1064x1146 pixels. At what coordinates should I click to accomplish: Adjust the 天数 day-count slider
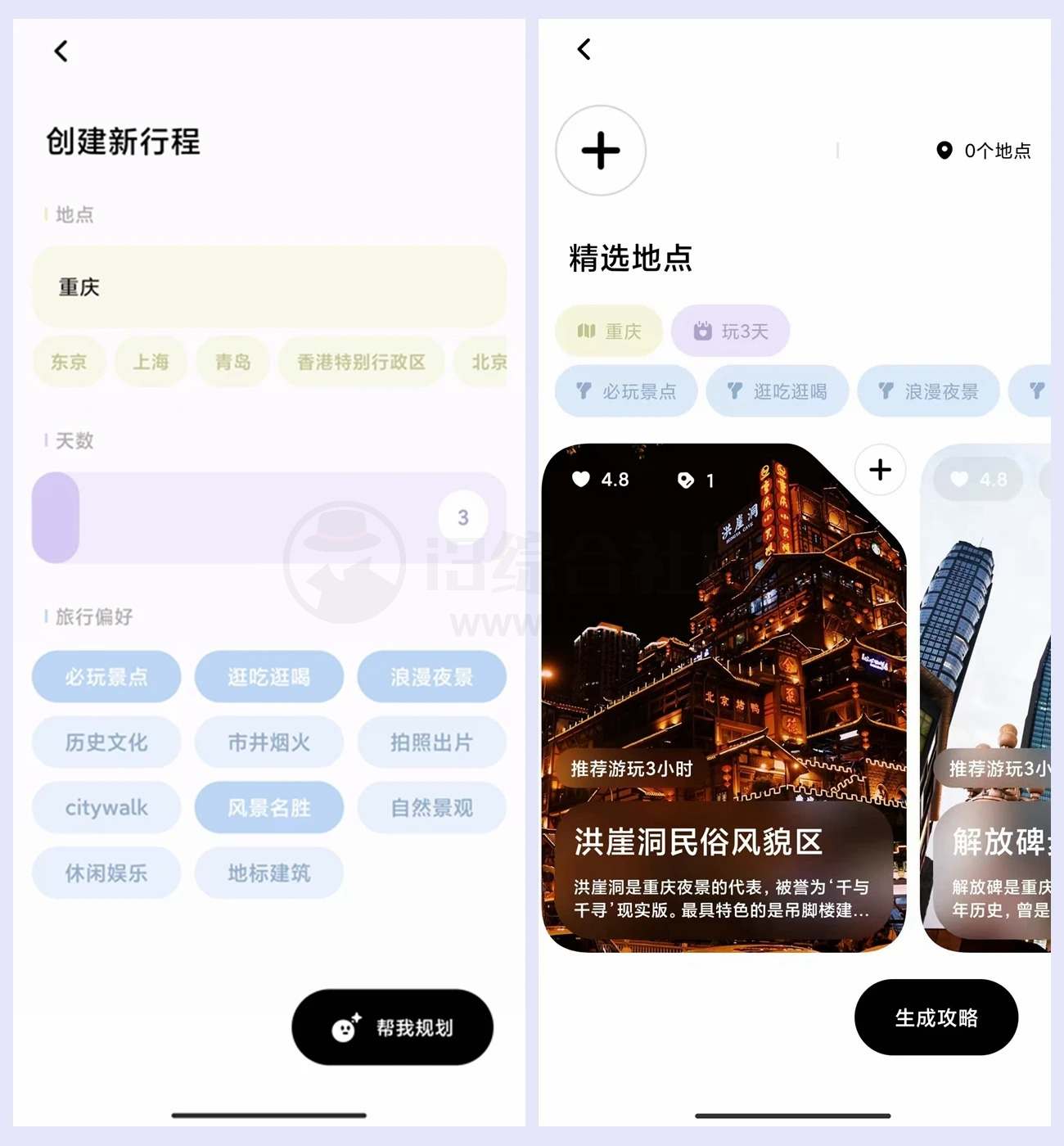[56, 517]
